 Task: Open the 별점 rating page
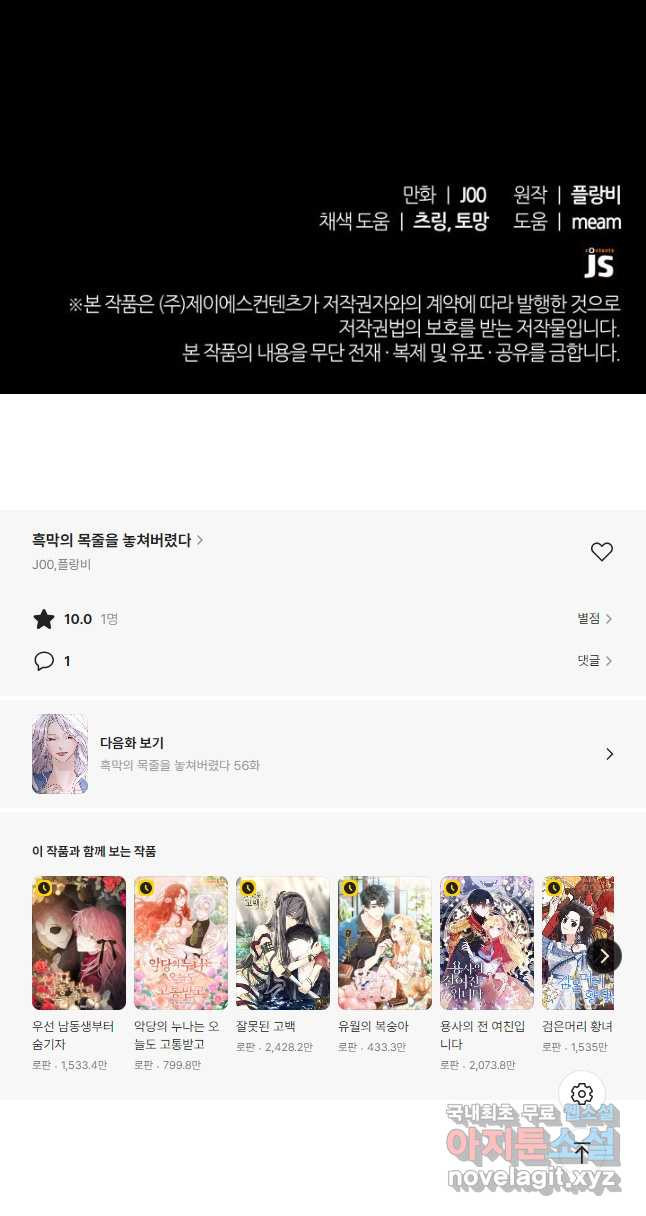(x=594, y=619)
